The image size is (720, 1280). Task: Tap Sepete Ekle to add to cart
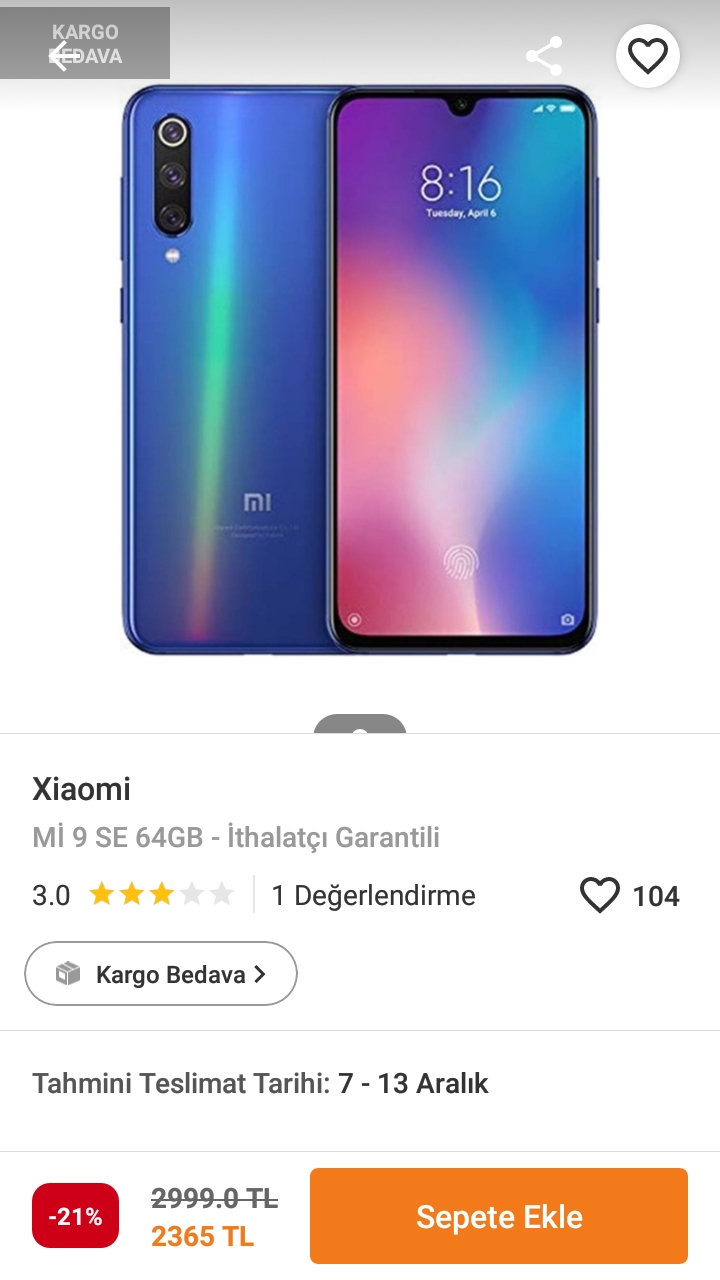click(498, 1216)
